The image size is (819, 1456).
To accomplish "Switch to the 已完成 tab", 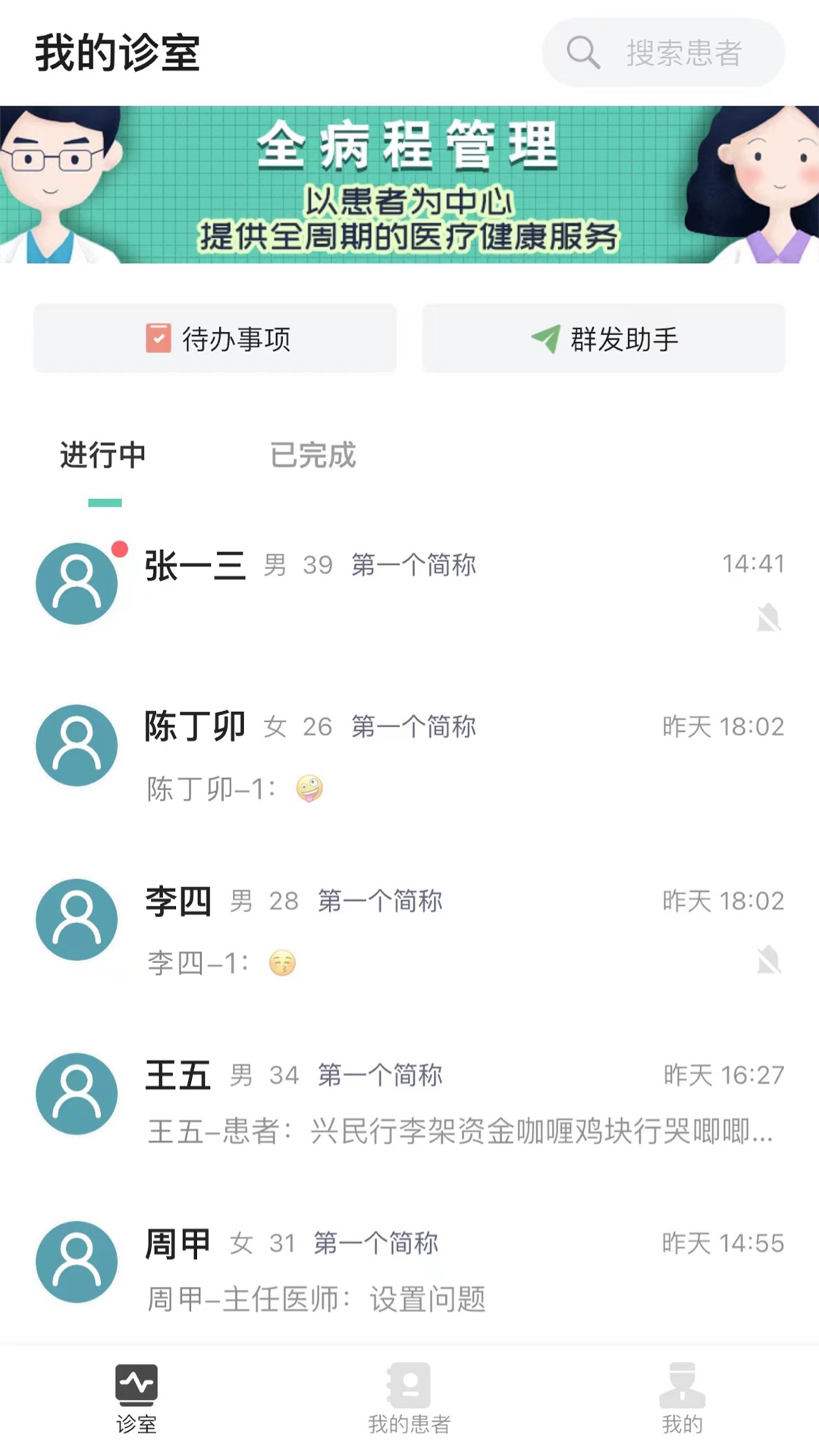I will coord(313,457).
